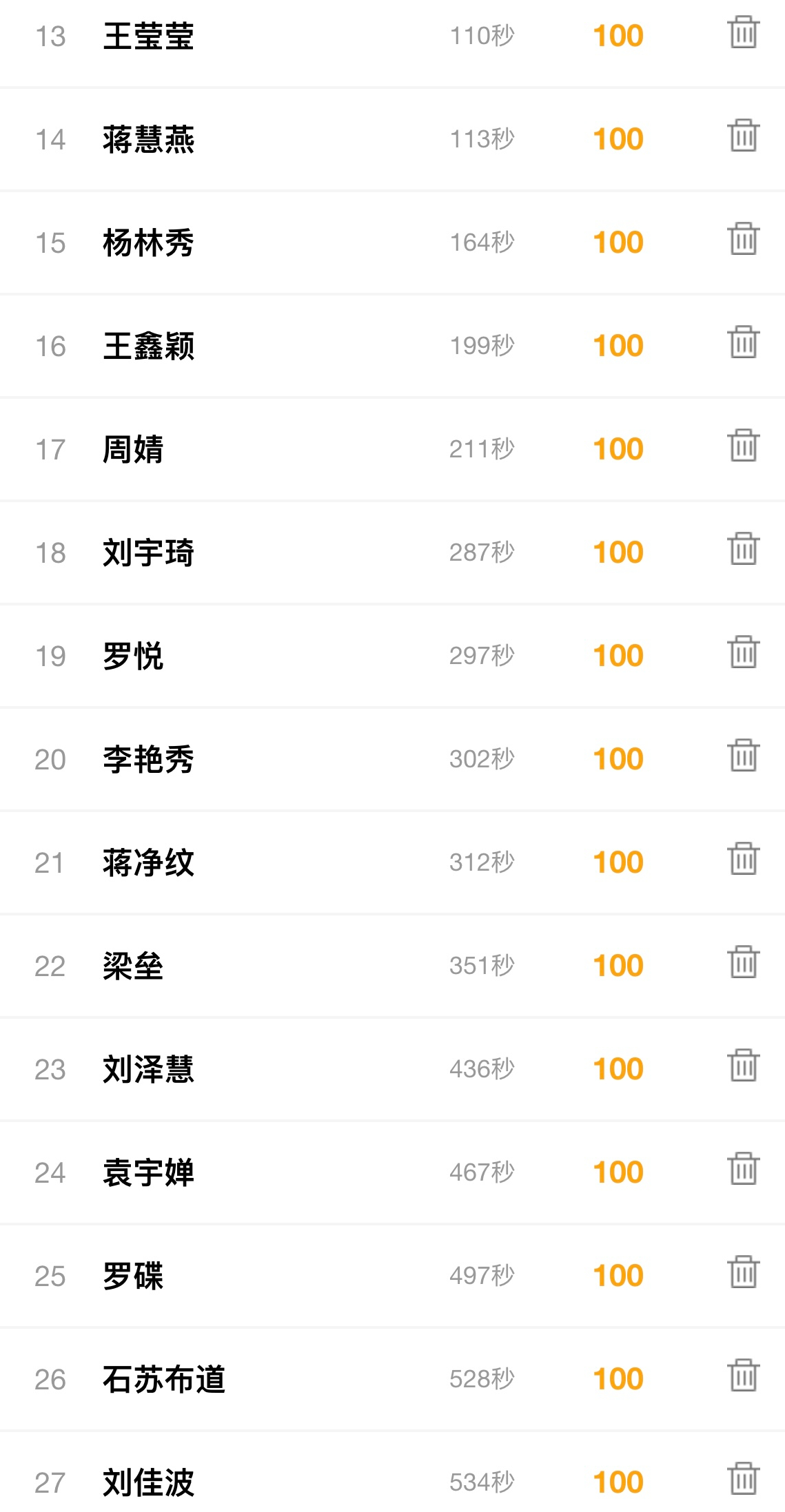
Task: Remove 袁宇婵's result
Action: click(743, 1169)
